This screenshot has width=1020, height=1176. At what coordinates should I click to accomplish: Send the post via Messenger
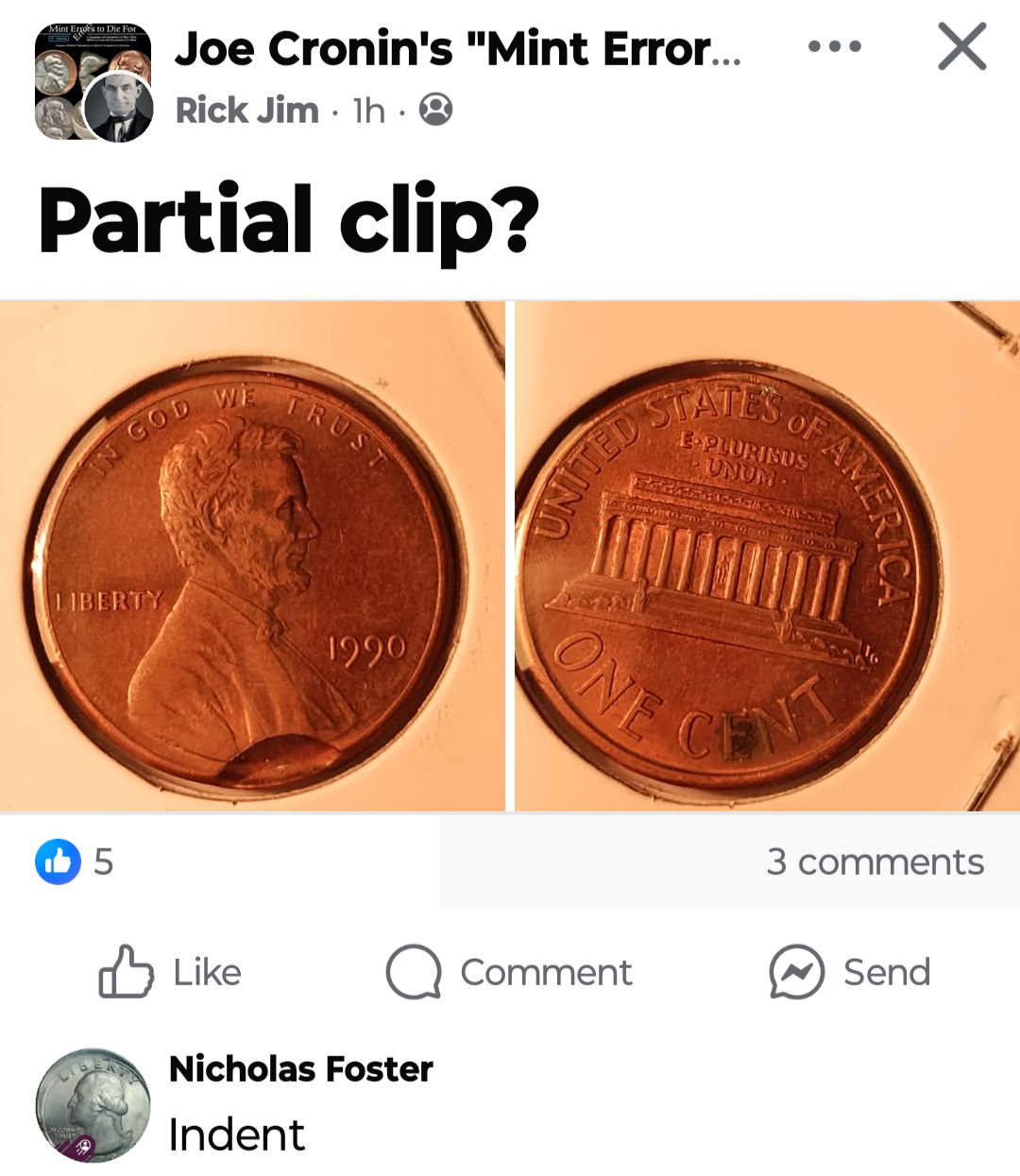click(850, 972)
